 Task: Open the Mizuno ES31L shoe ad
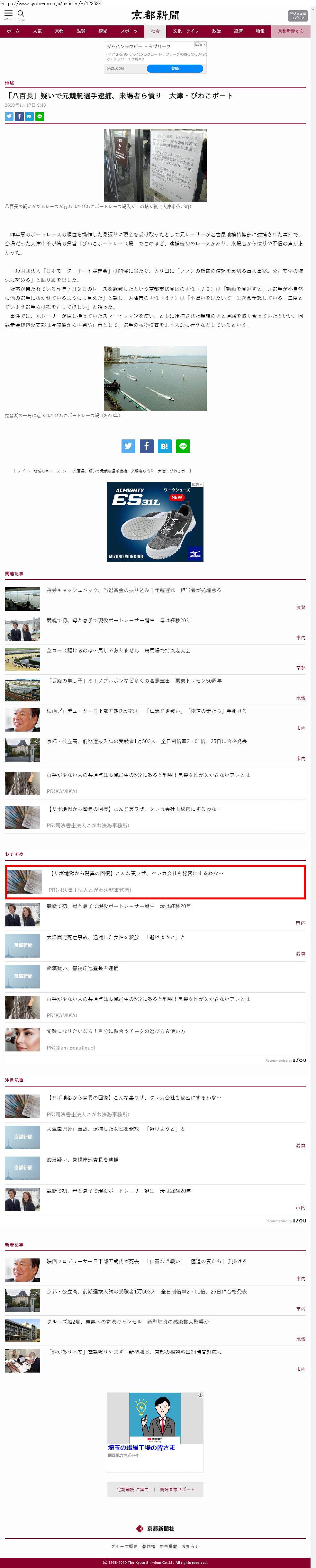point(155,522)
